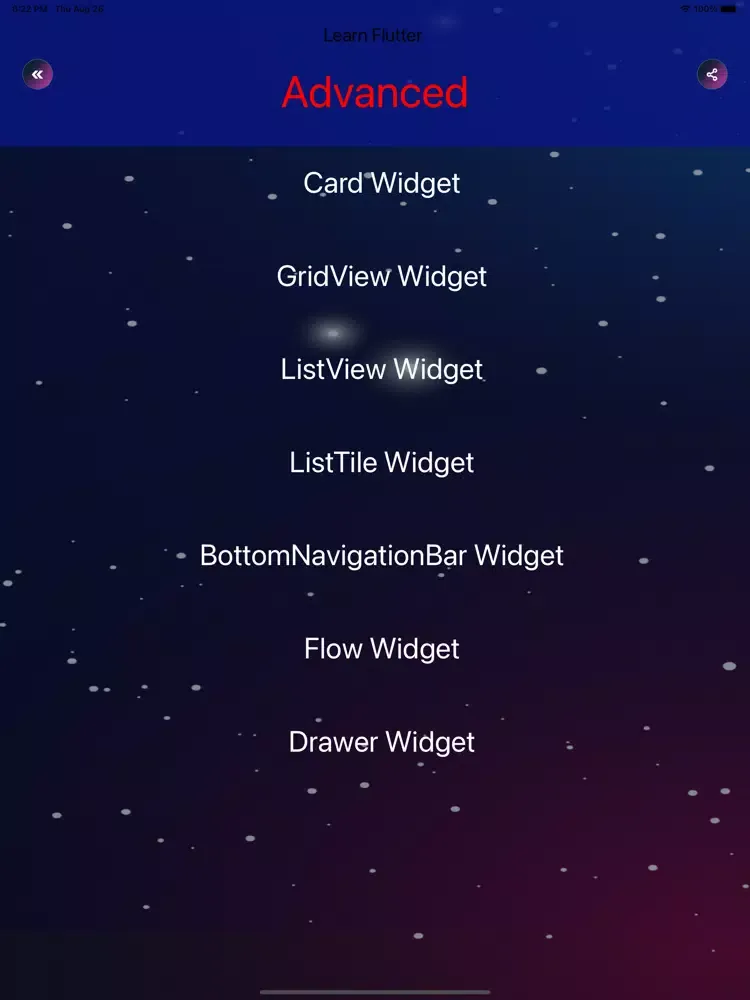Open the ListView Widget topic
Screen dimensions: 750x1000
coord(381,369)
